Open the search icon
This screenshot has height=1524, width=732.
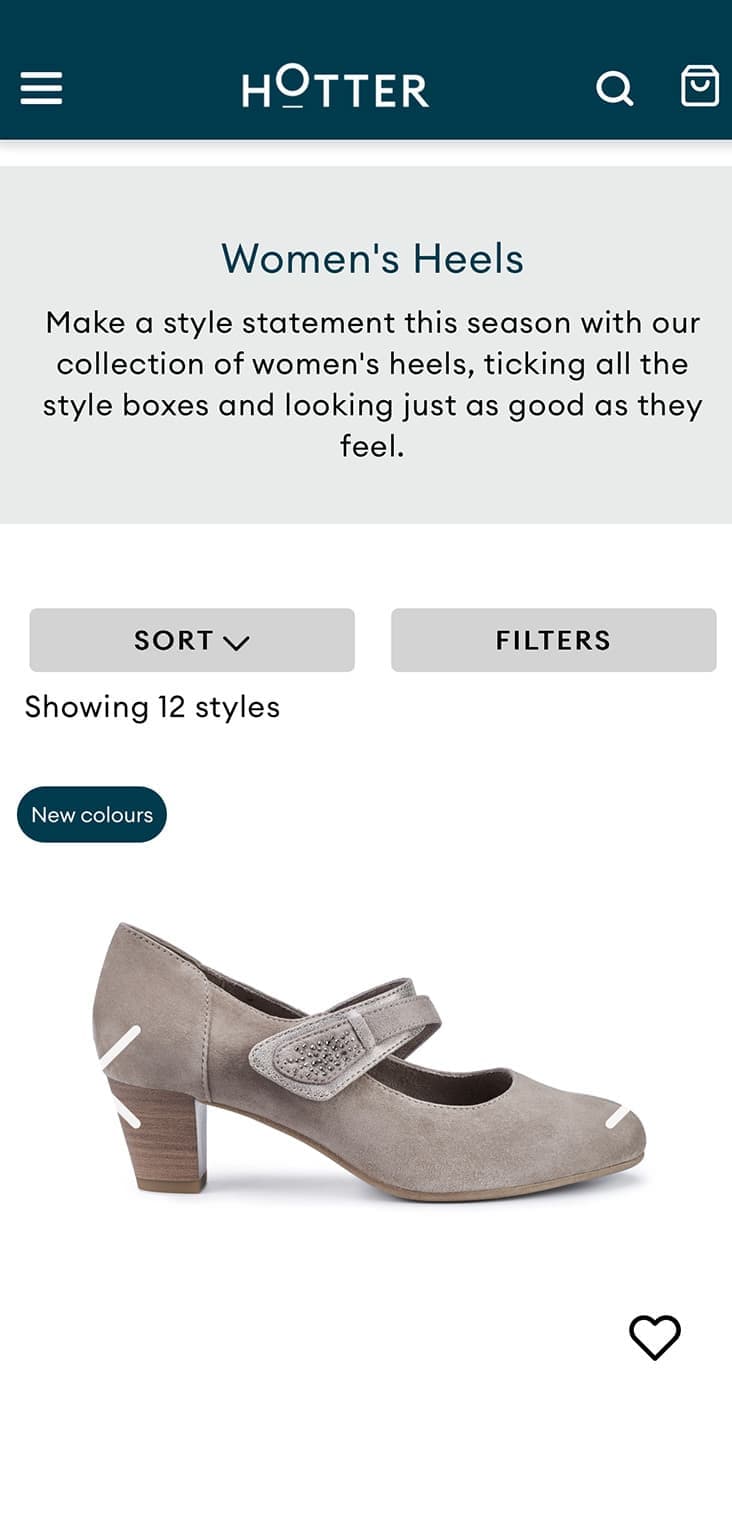pyautogui.click(x=614, y=89)
